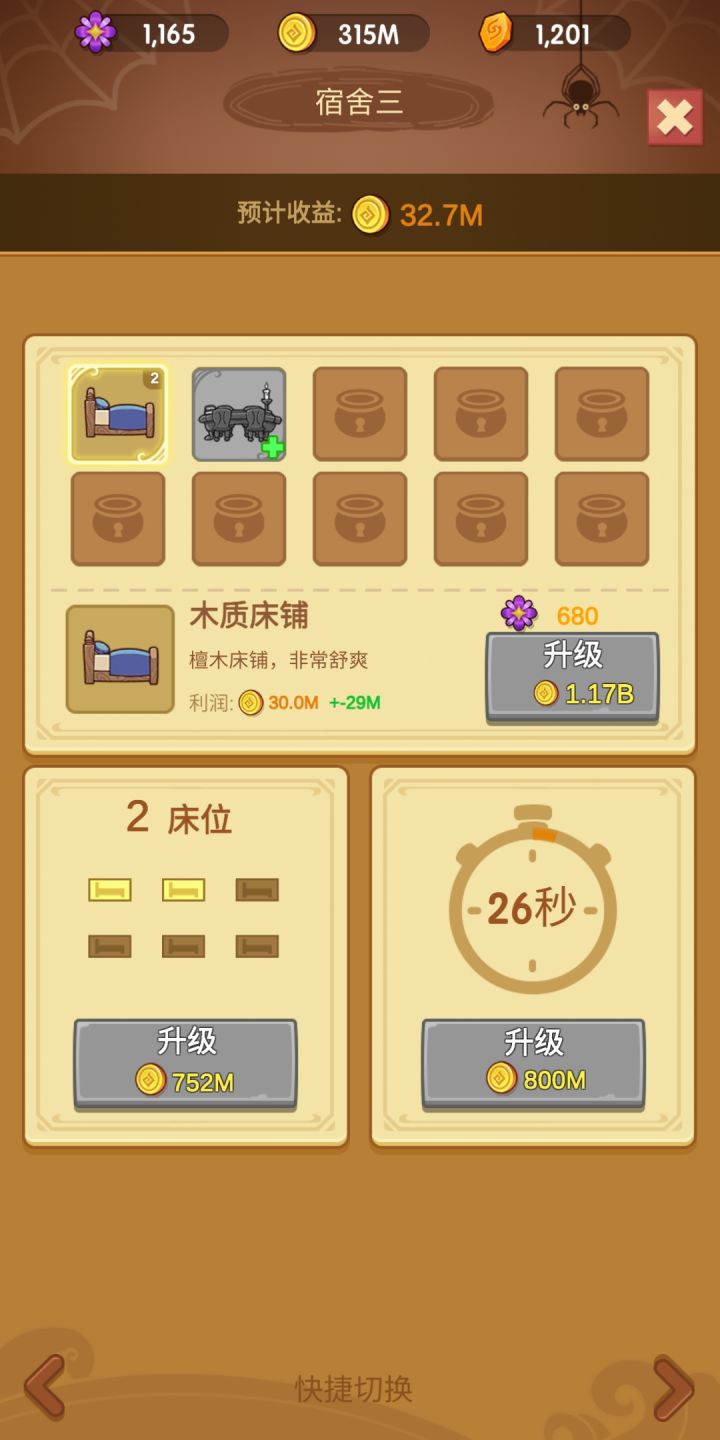Tap the purple flower currency icon

point(95,33)
